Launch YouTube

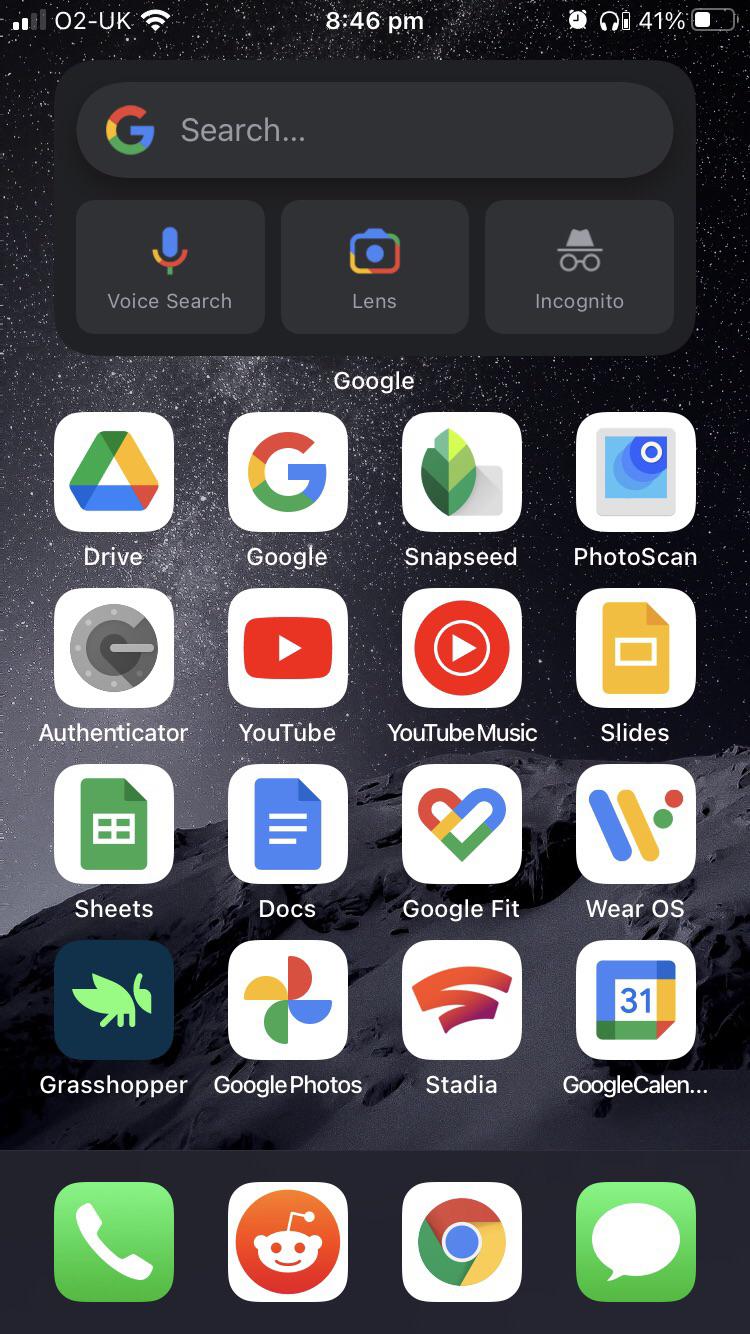coord(288,648)
